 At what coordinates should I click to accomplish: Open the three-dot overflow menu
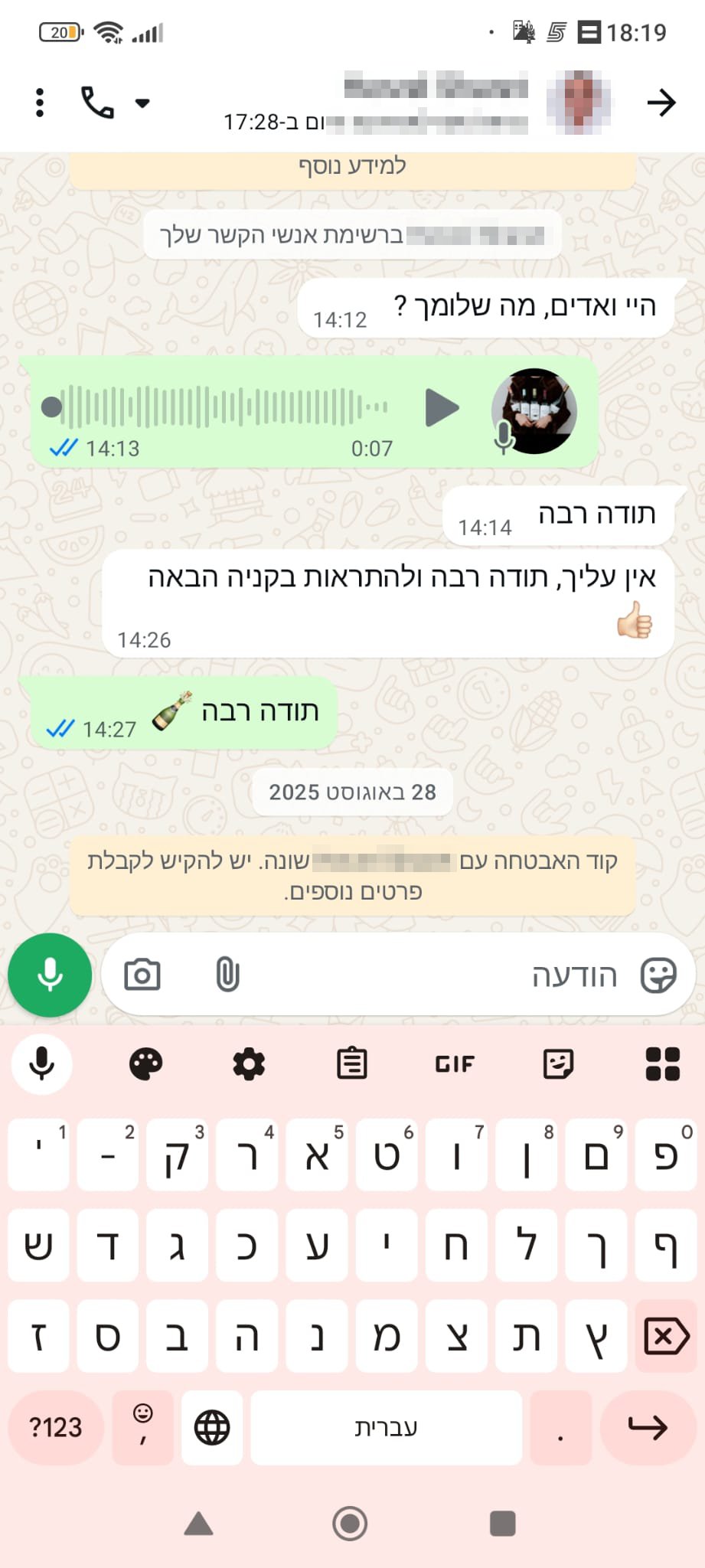[40, 103]
